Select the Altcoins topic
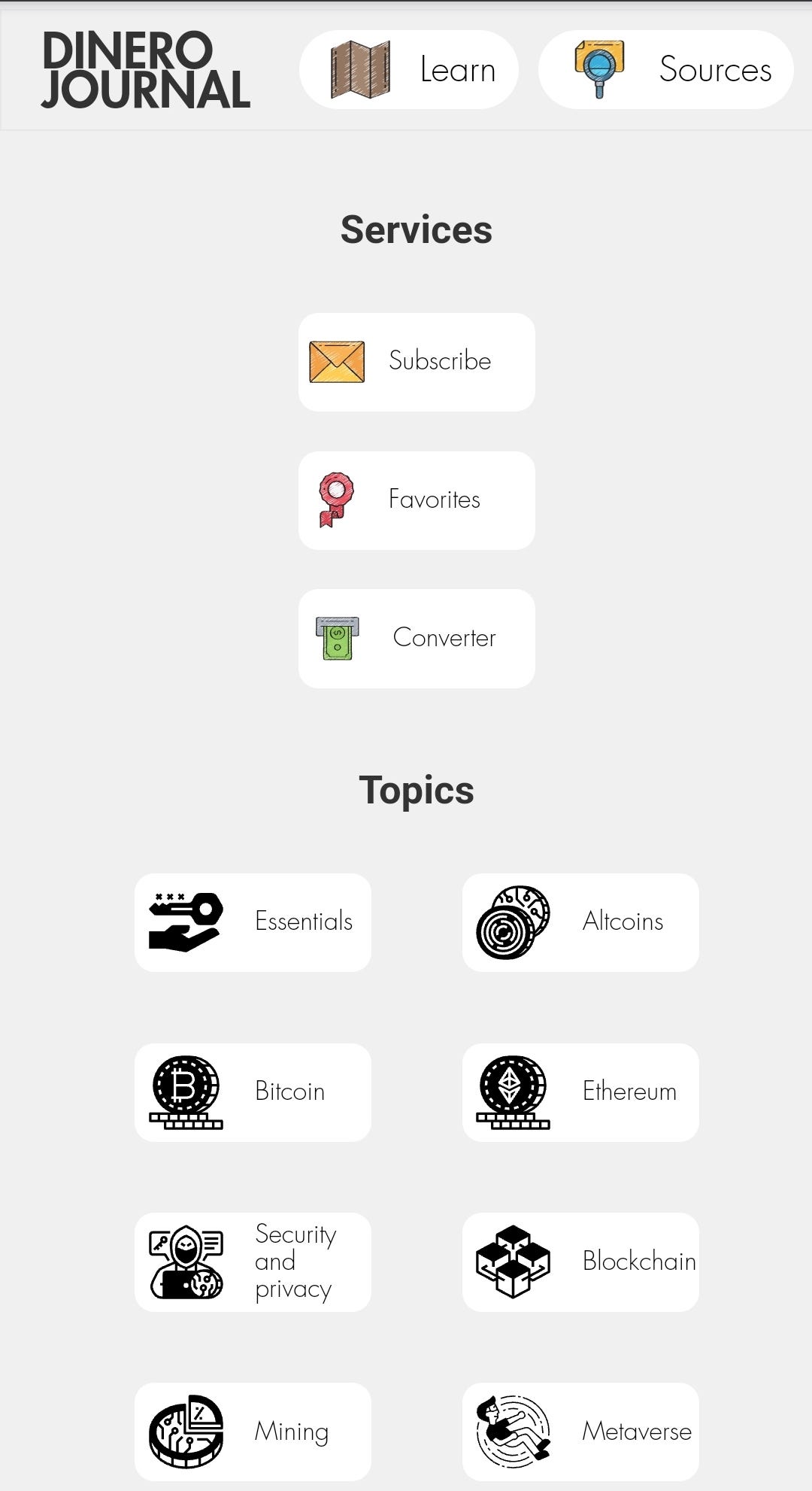This screenshot has width=812, height=1491. (x=580, y=922)
